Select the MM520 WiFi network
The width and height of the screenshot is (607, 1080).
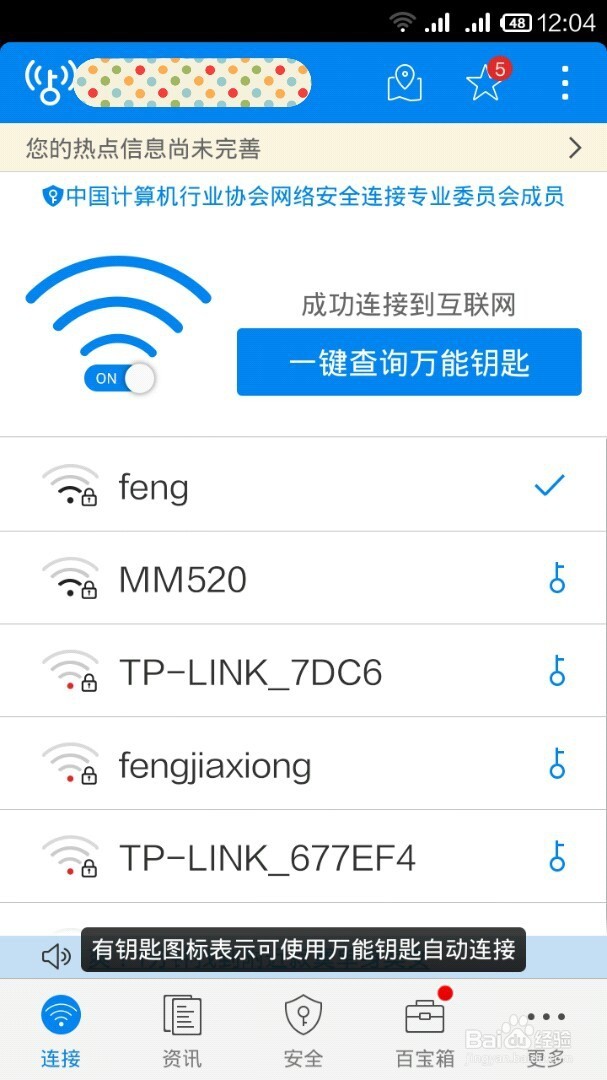[x=303, y=579]
